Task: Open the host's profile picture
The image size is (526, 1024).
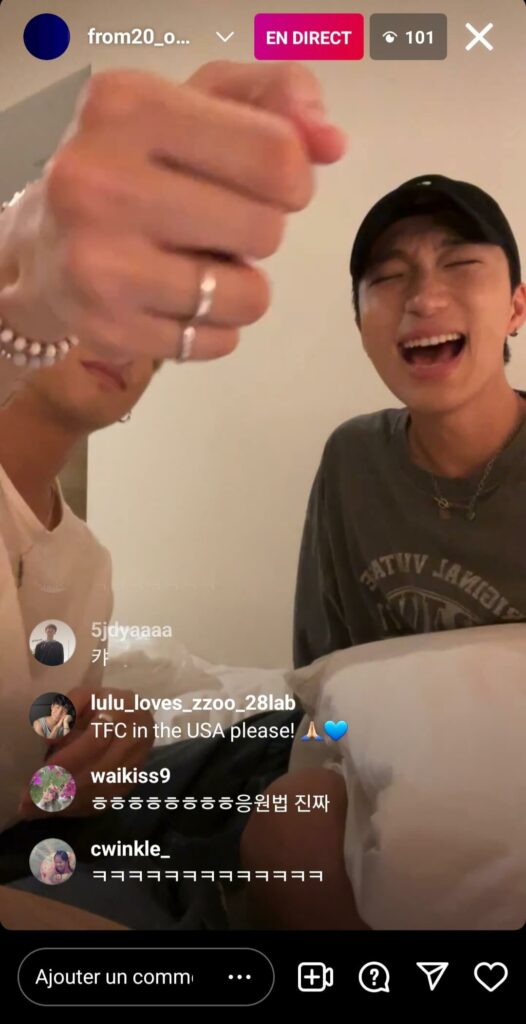Action: (46, 37)
